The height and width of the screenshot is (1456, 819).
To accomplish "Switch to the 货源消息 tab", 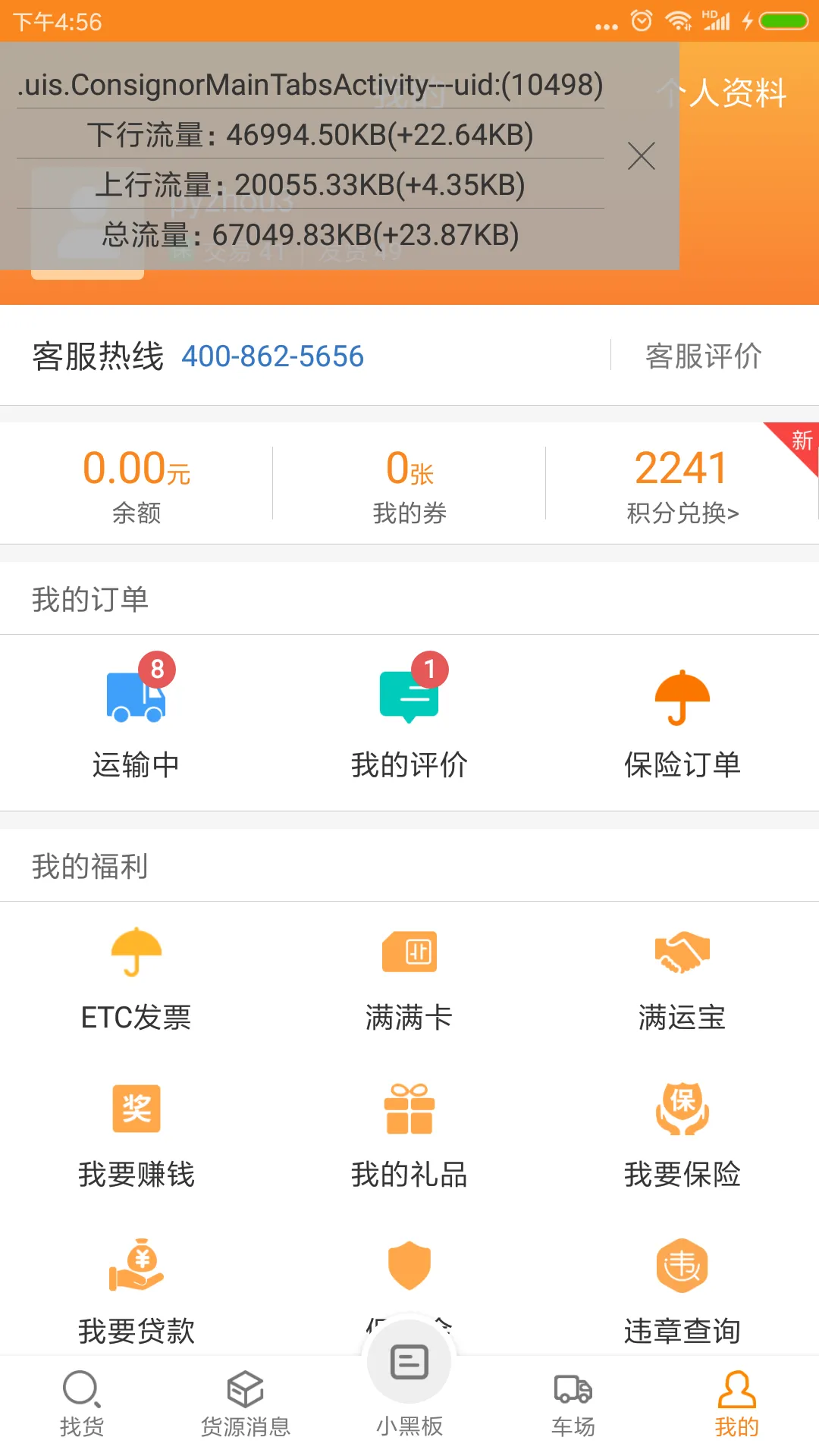I will click(x=246, y=1404).
